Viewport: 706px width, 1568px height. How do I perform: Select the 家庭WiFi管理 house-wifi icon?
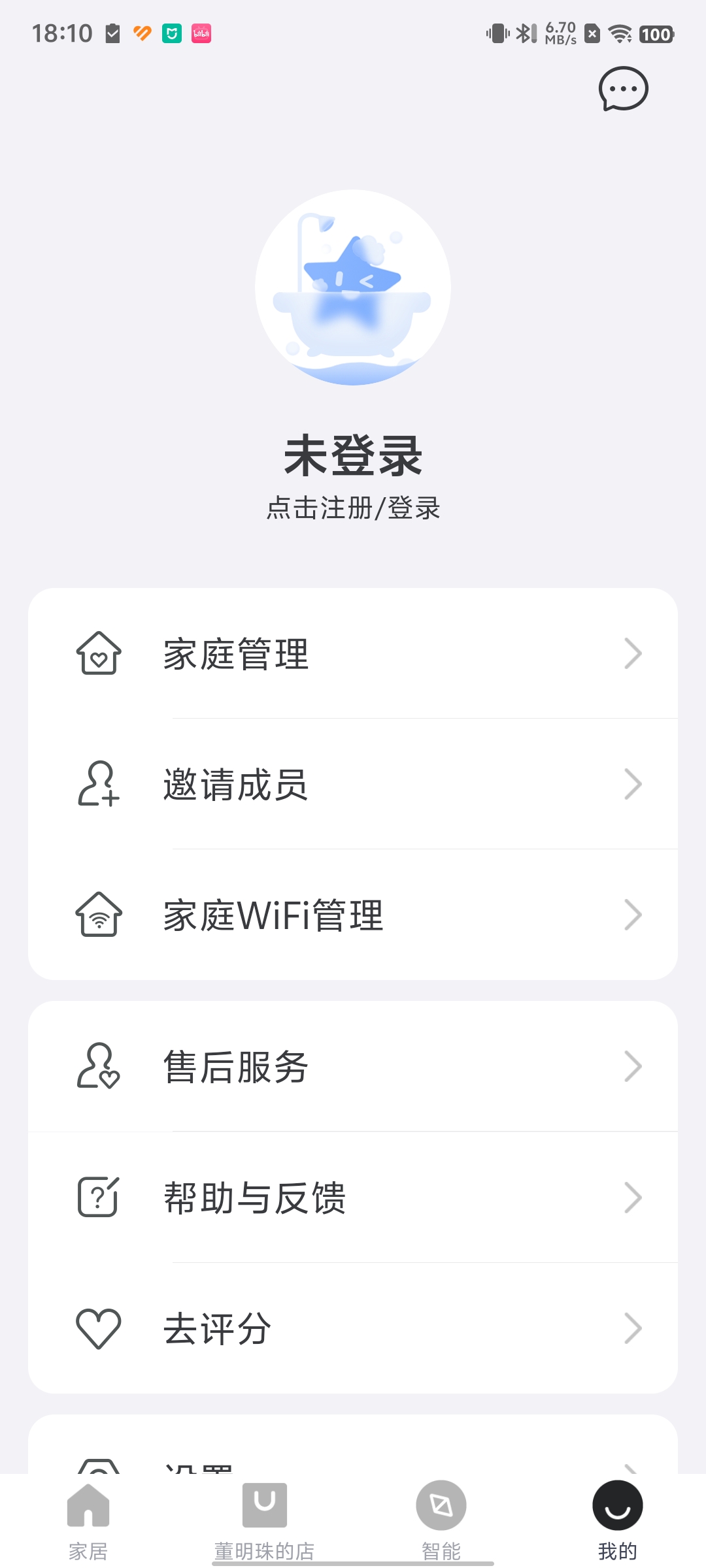(x=98, y=915)
